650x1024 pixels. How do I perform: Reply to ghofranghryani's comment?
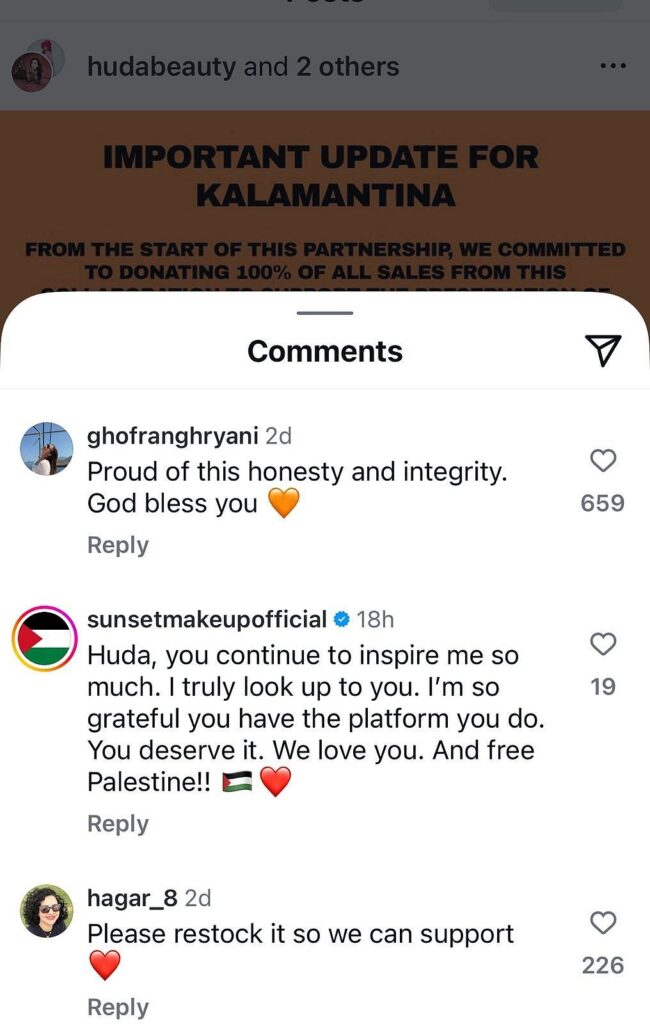coord(117,545)
